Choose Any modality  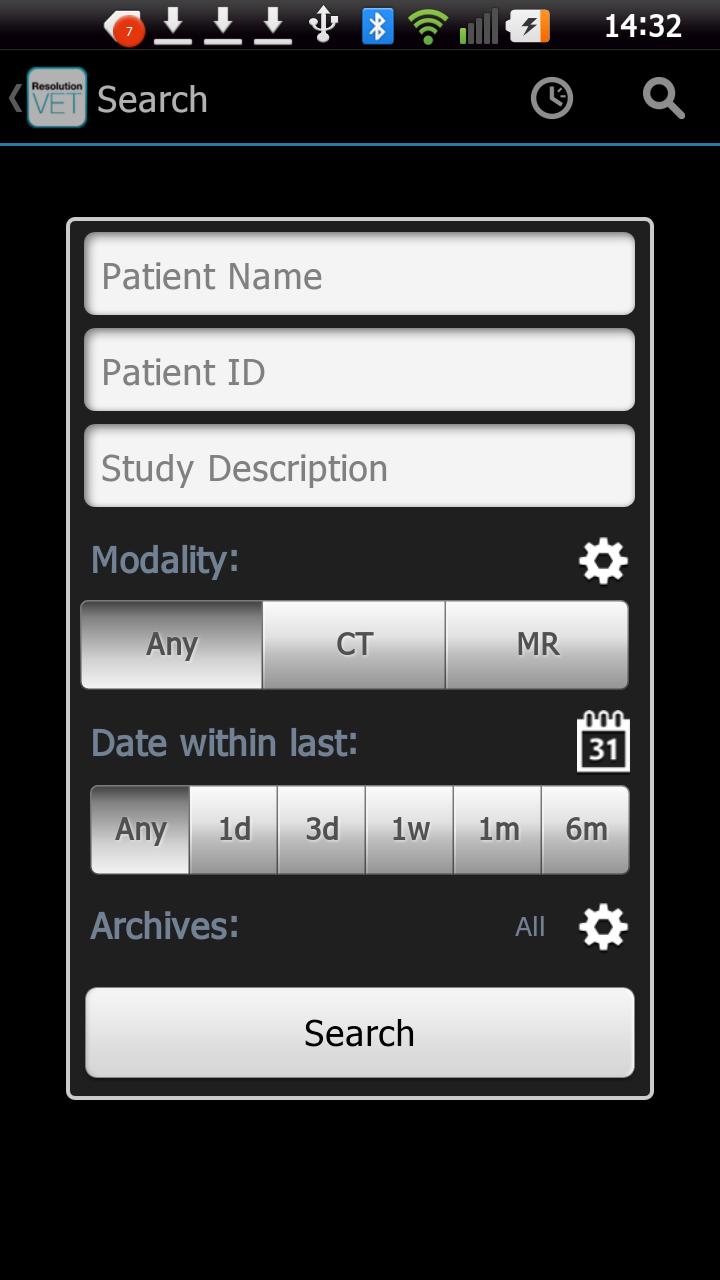[x=172, y=644]
